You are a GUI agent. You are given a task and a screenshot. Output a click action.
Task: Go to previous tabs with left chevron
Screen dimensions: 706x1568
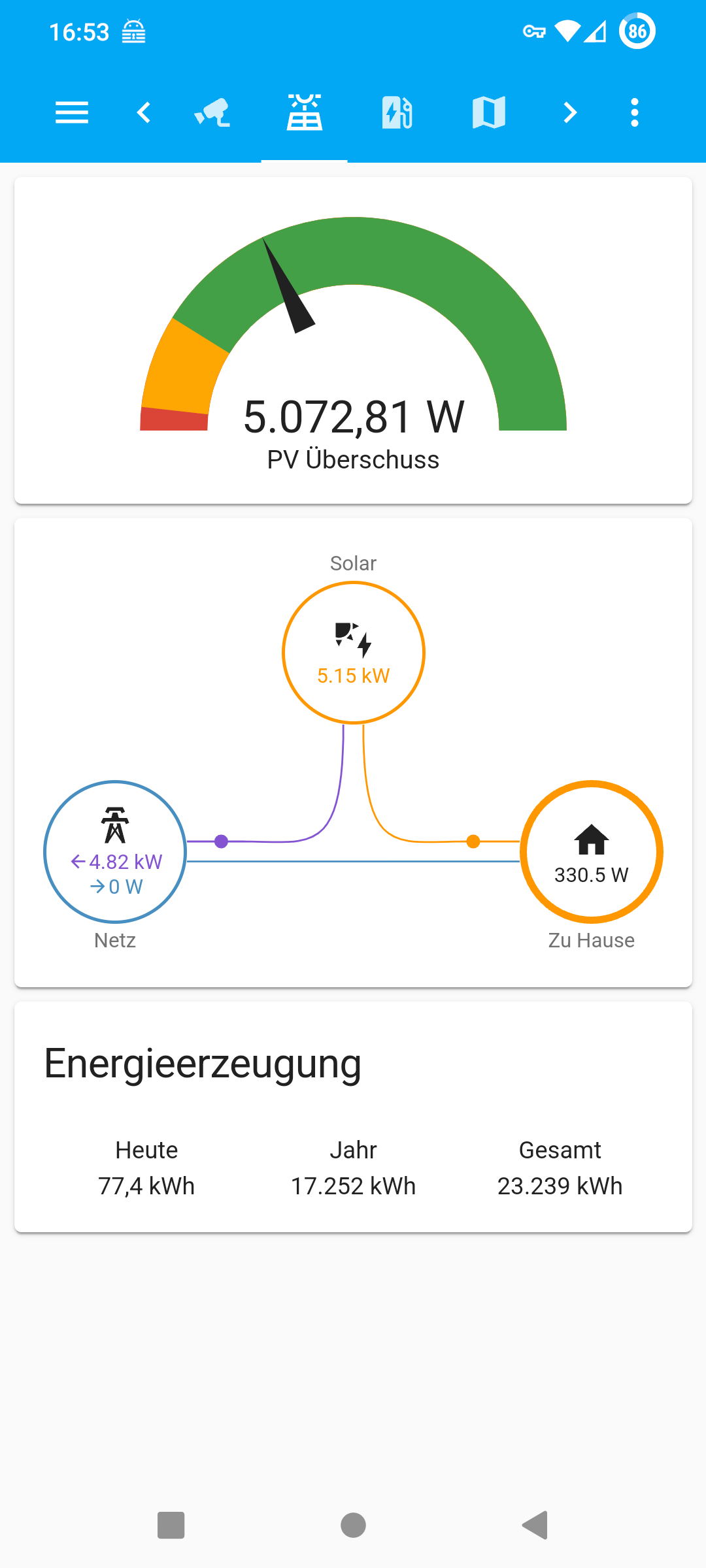coord(144,113)
